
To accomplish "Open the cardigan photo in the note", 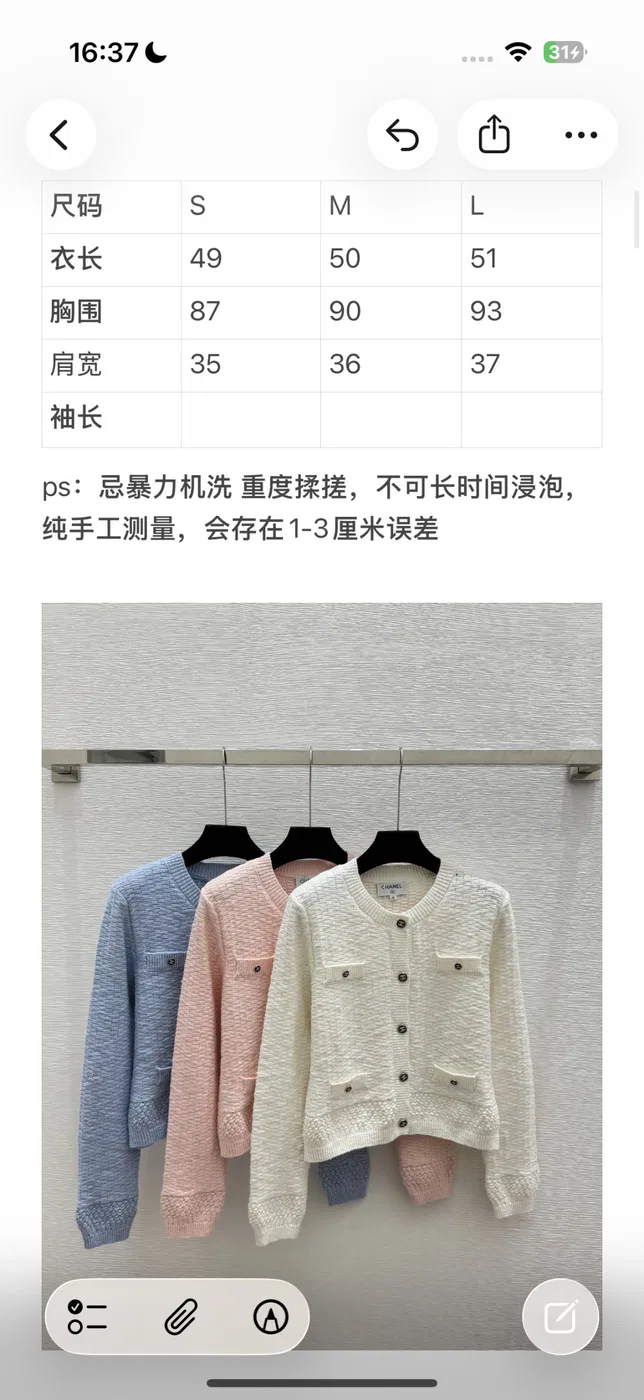I will click(x=322, y=976).
